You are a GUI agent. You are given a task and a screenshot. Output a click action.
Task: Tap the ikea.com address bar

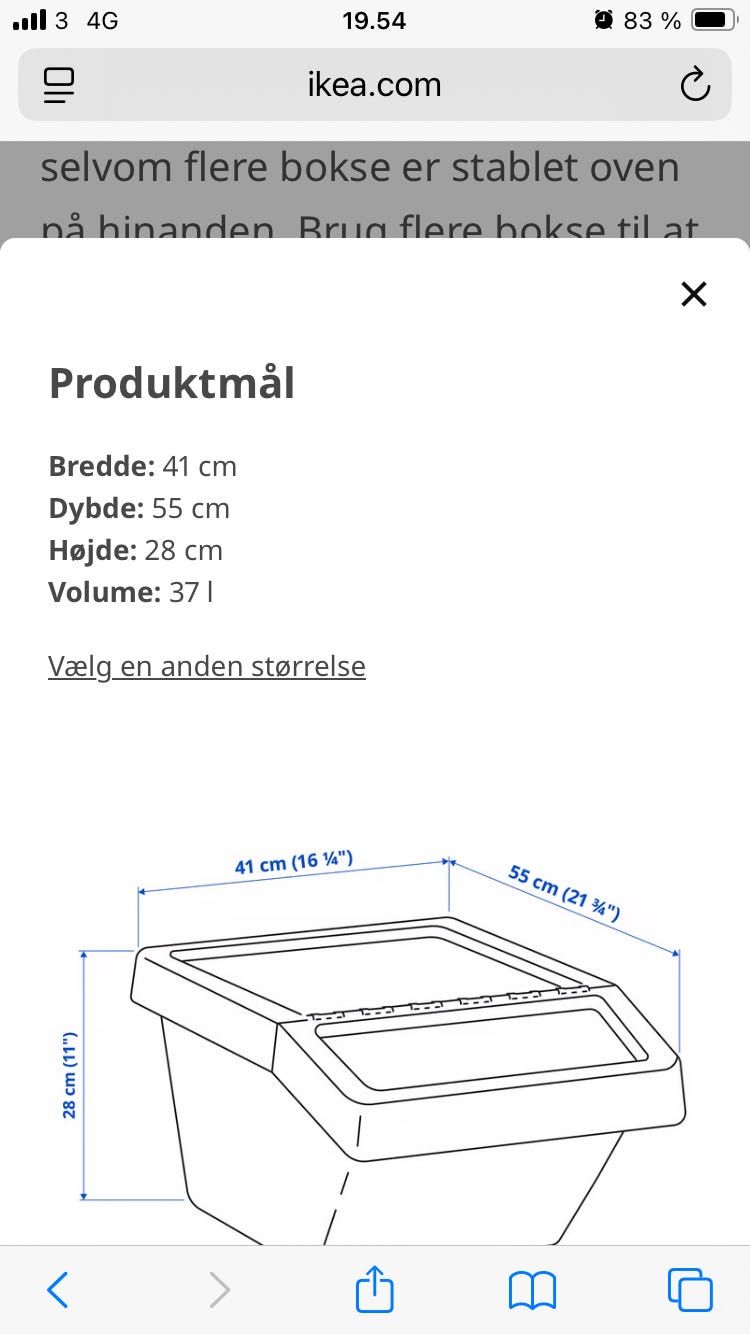click(374, 84)
